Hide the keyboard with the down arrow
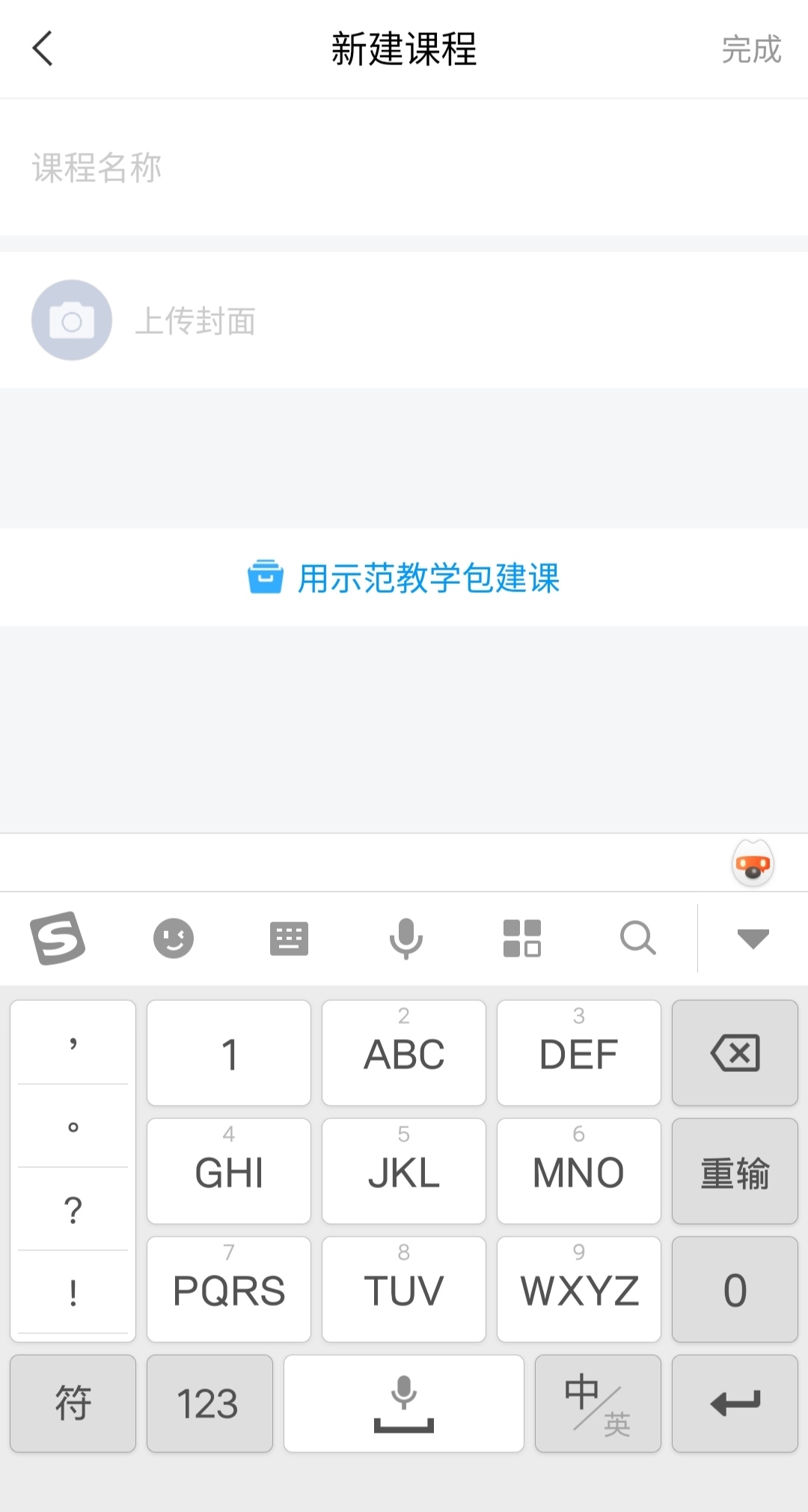 753,938
